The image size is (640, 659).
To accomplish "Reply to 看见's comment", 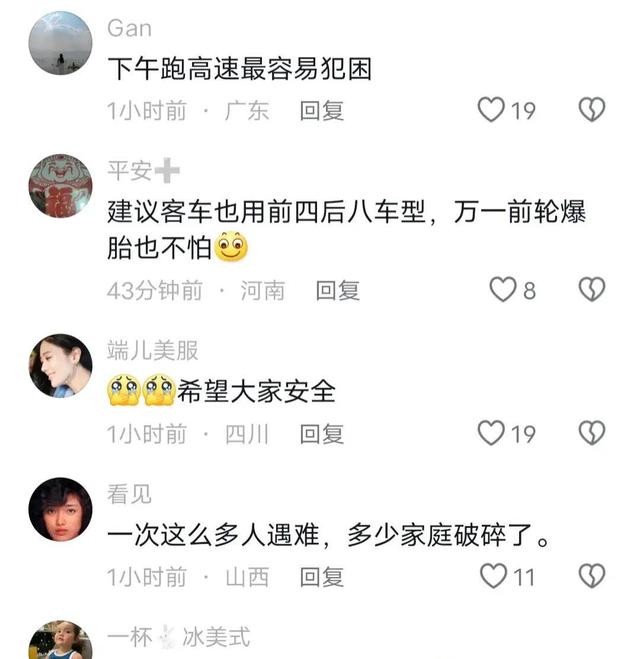I will tap(322, 577).
